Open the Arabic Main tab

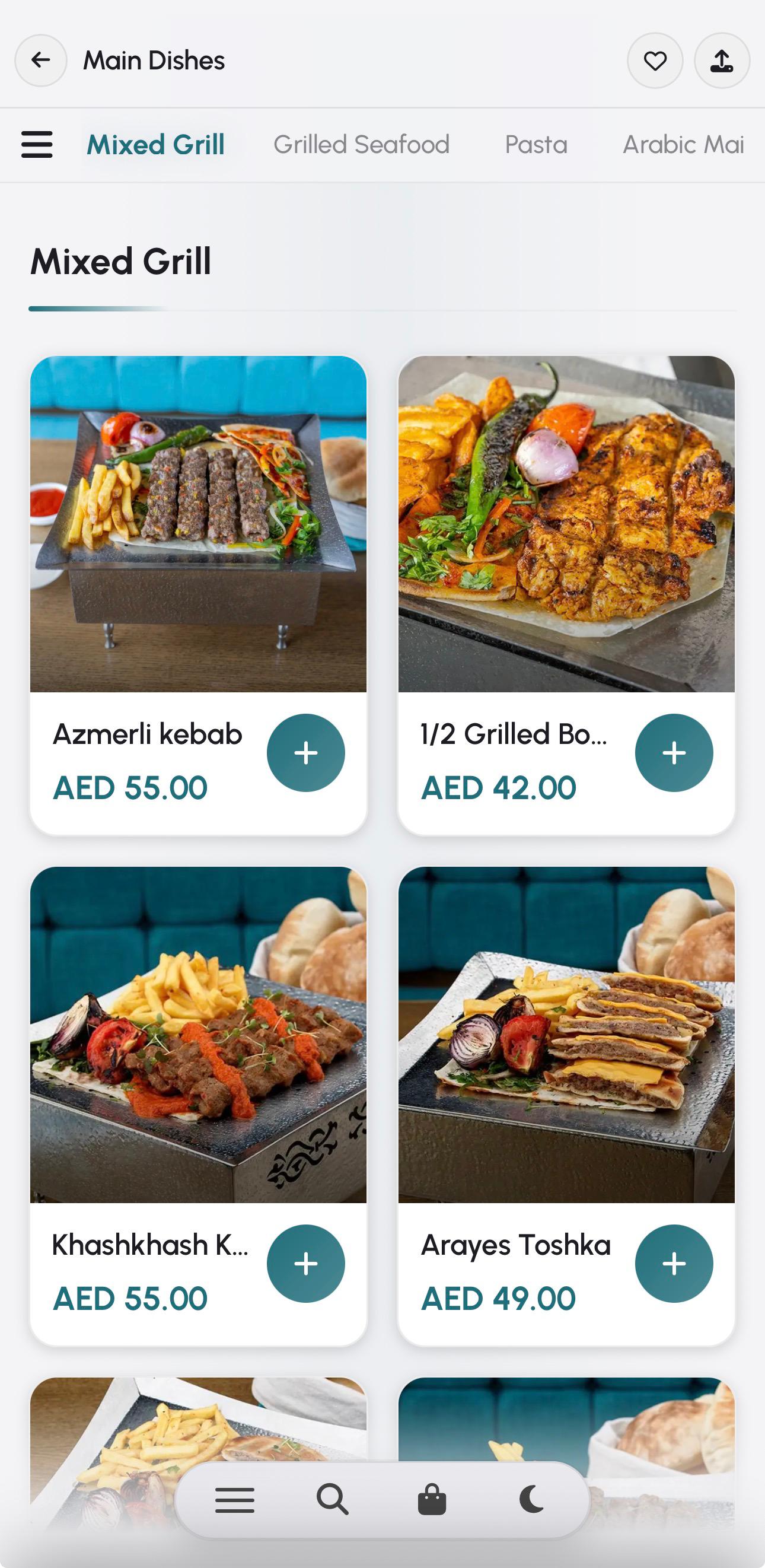tap(683, 145)
